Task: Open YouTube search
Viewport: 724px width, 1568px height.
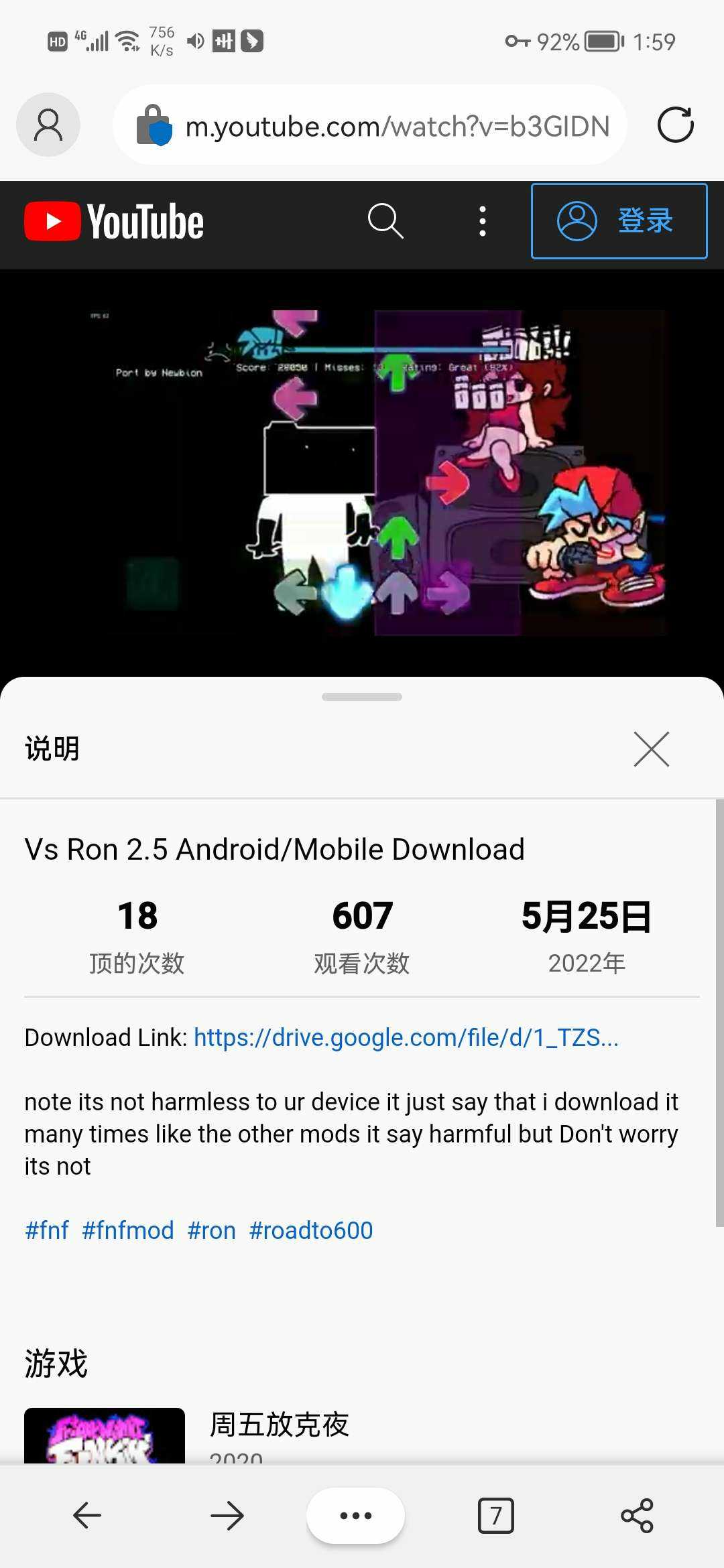Action: coord(385,221)
